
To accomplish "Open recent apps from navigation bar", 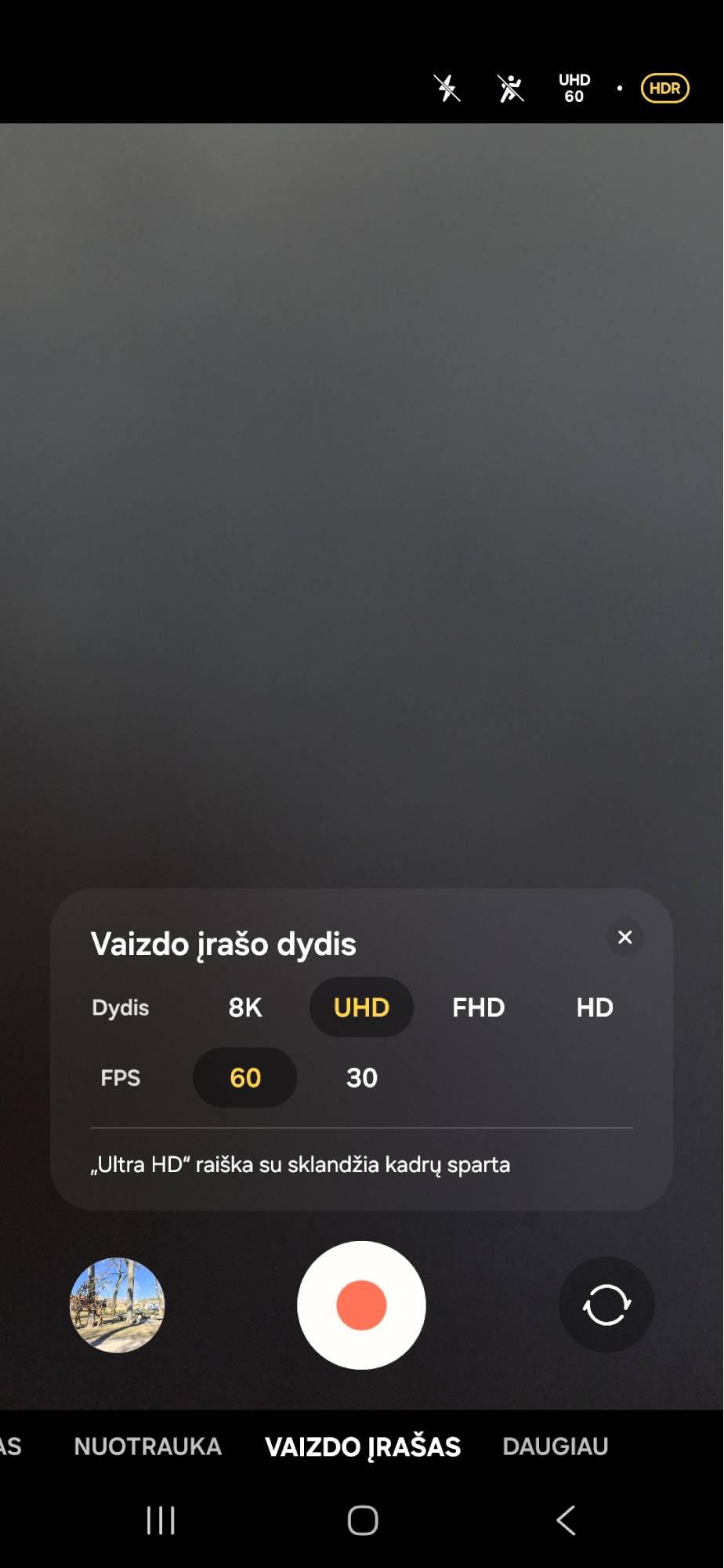I will click(x=161, y=1520).
